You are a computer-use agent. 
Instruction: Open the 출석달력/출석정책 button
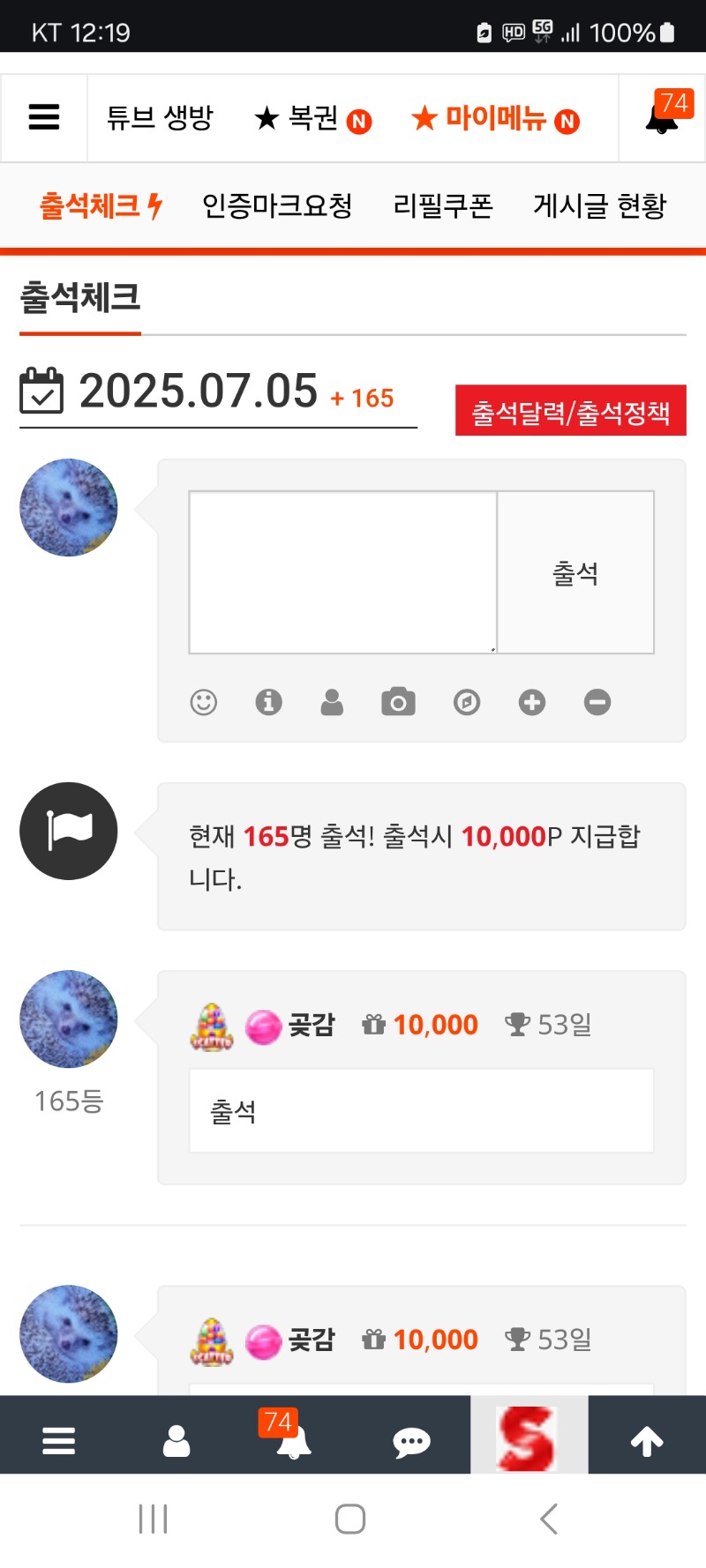tap(570, 411)
